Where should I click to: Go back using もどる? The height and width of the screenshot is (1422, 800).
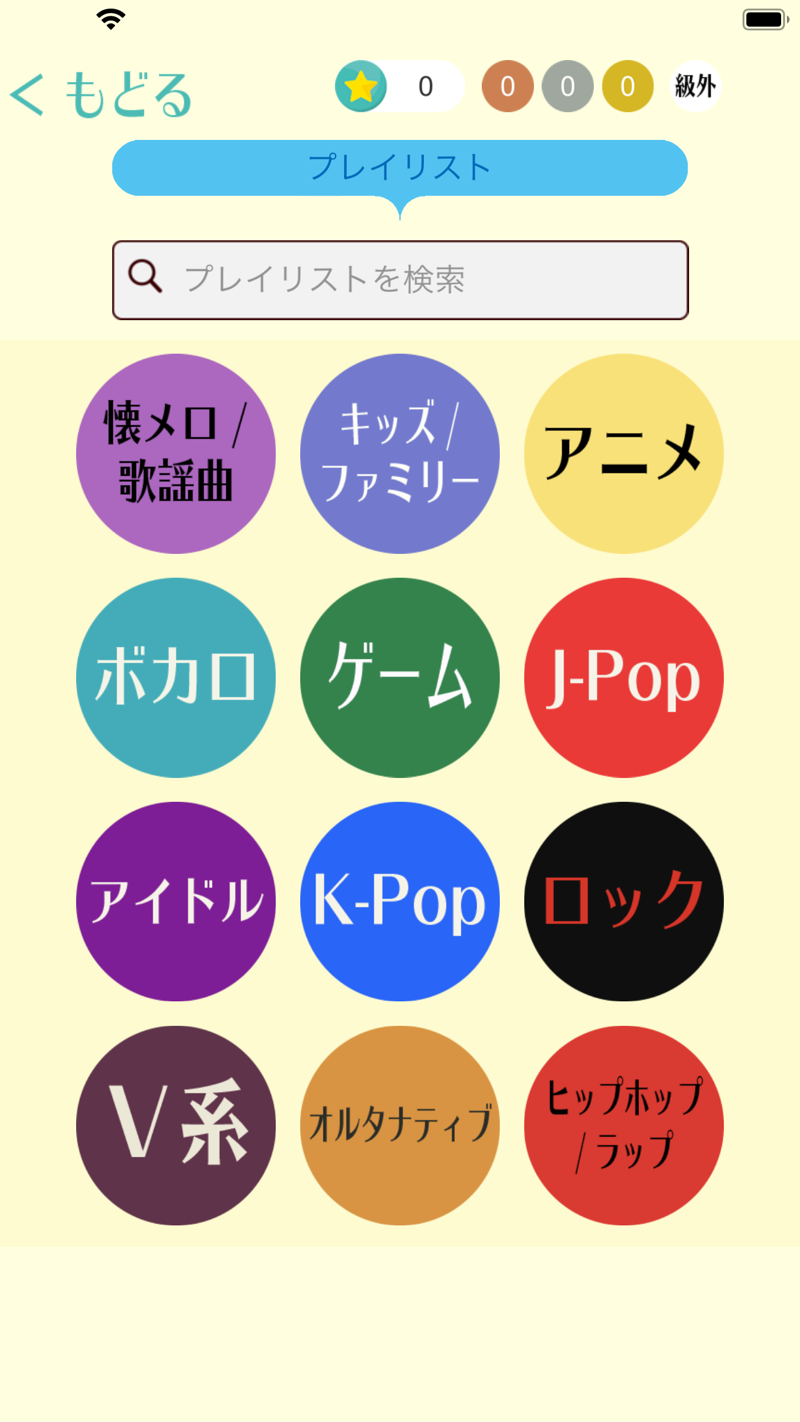click(100, 93)
